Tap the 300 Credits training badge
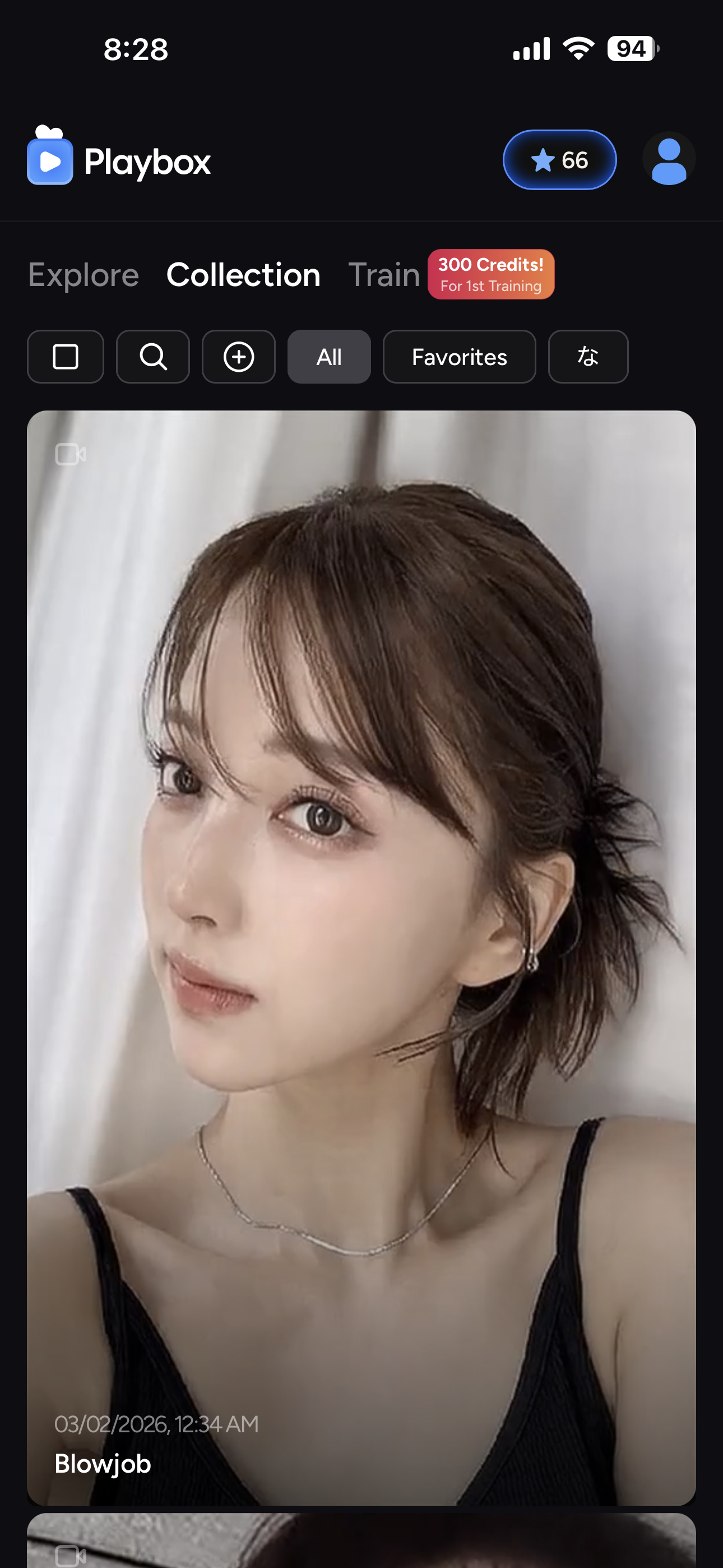 tap(490, 275)
